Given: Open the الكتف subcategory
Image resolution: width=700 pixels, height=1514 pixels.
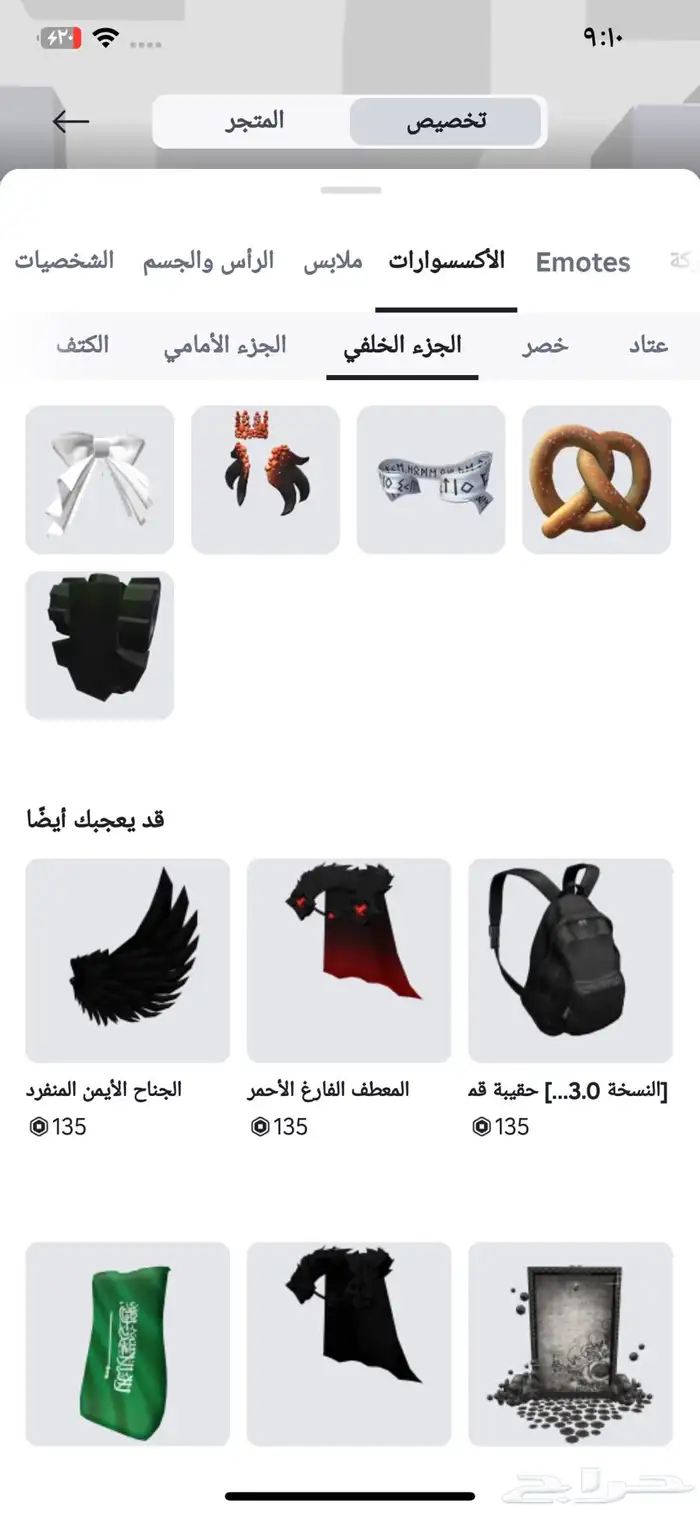Looking at the screenshot, I should click(x=81, y=345).
